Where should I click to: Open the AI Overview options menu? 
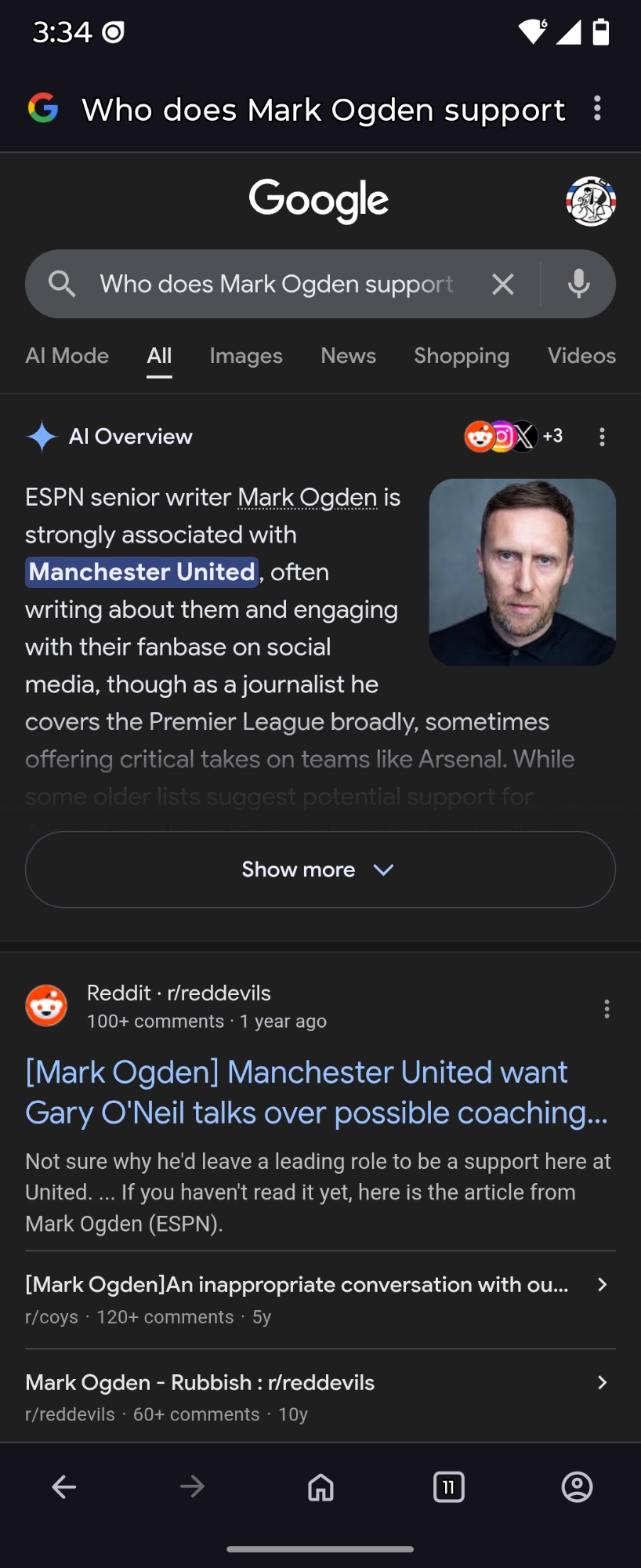pos(602,437)
